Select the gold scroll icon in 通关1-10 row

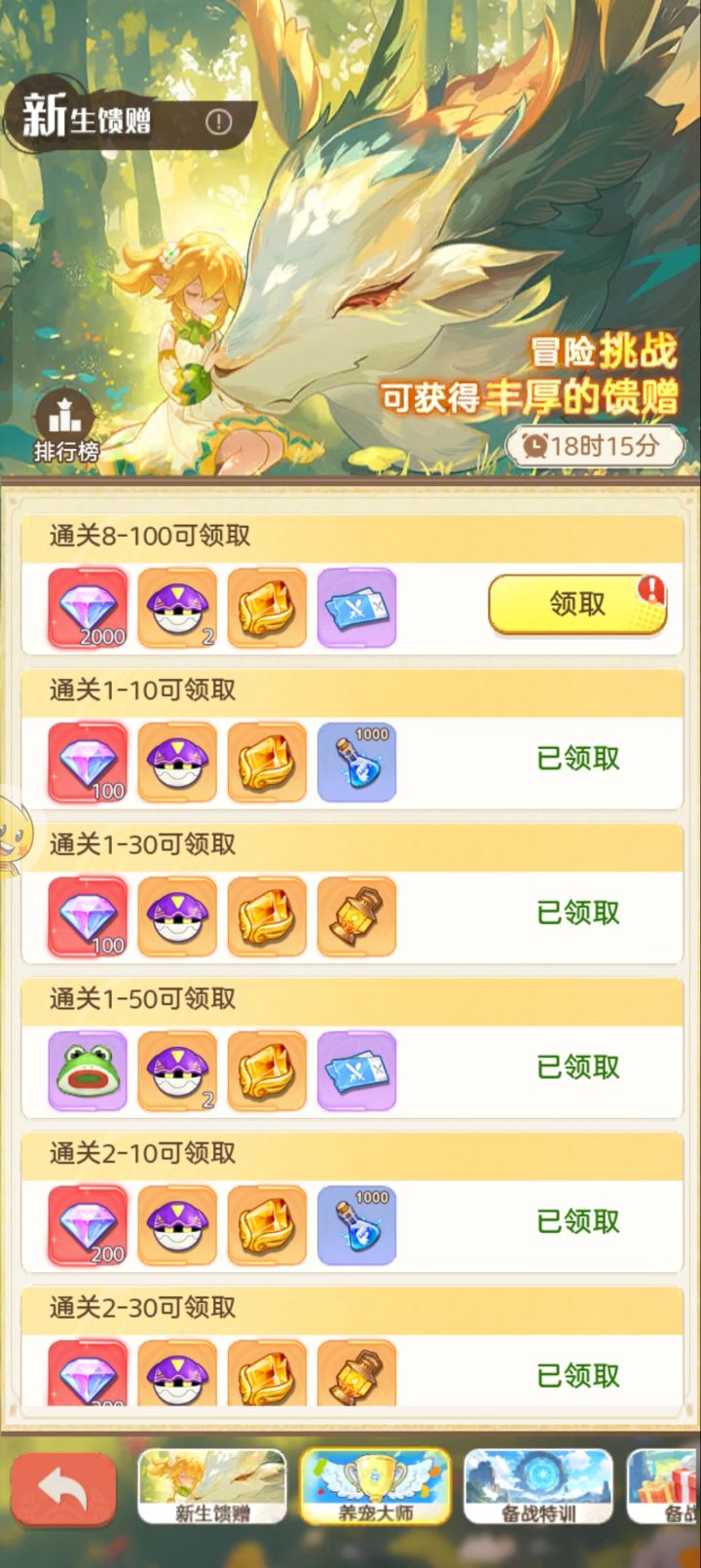[x=267, y=762]
